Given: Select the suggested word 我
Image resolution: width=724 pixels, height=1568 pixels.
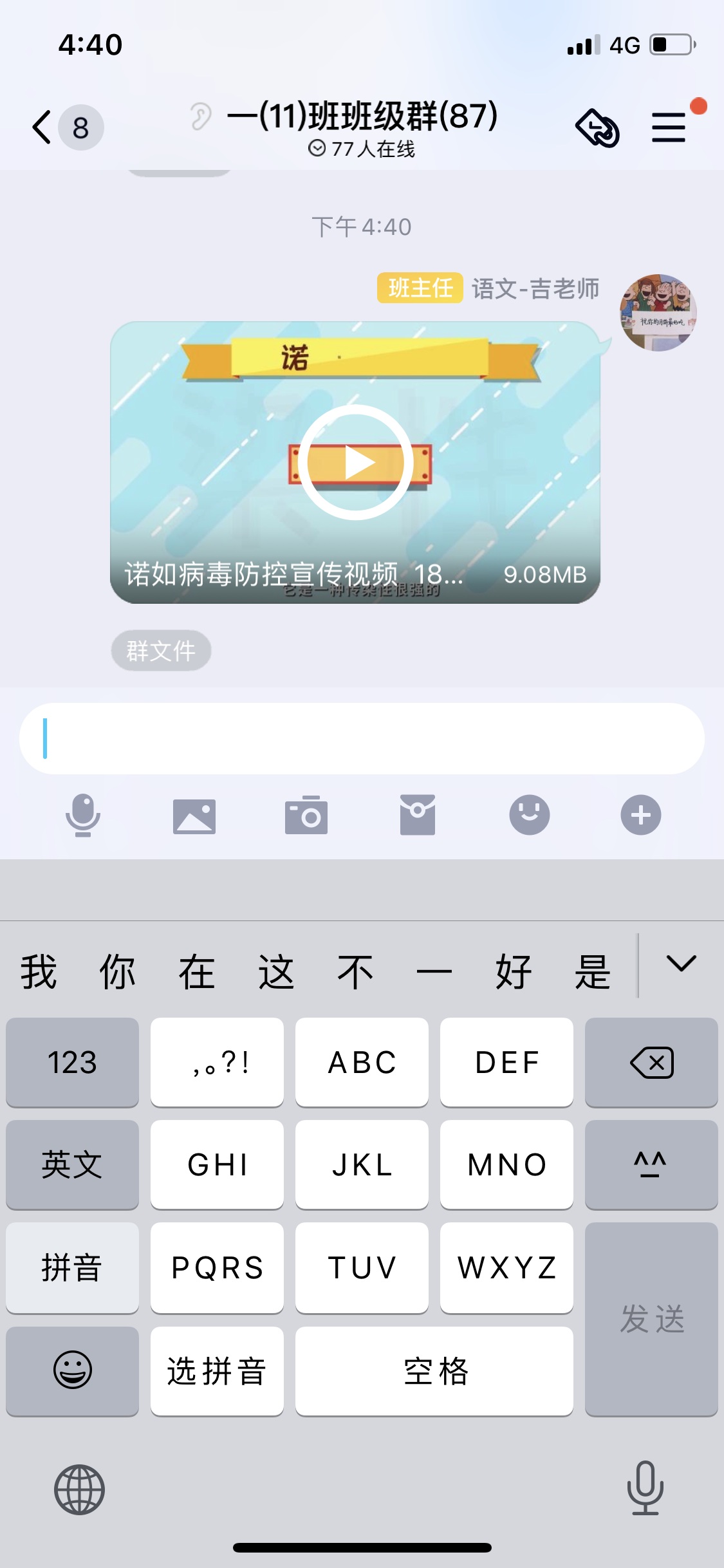Looking at the screenshot, I should click(39, 971).
